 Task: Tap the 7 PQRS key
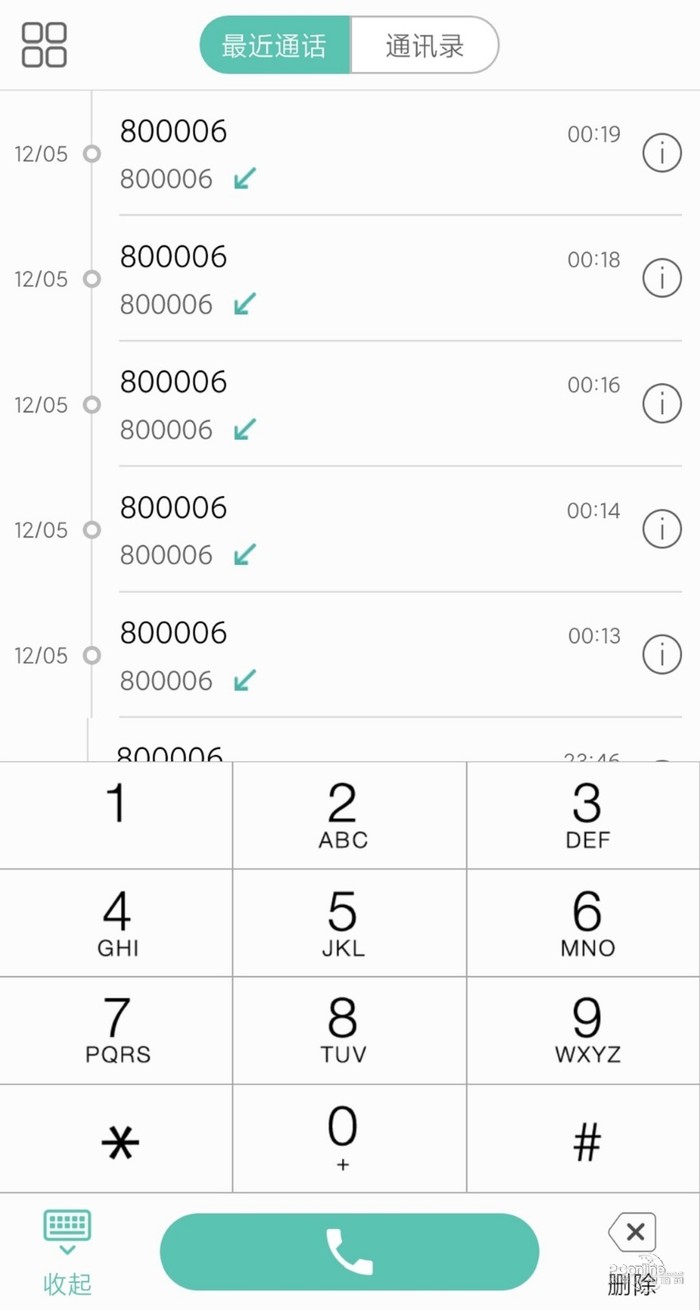click(116, 1030)
